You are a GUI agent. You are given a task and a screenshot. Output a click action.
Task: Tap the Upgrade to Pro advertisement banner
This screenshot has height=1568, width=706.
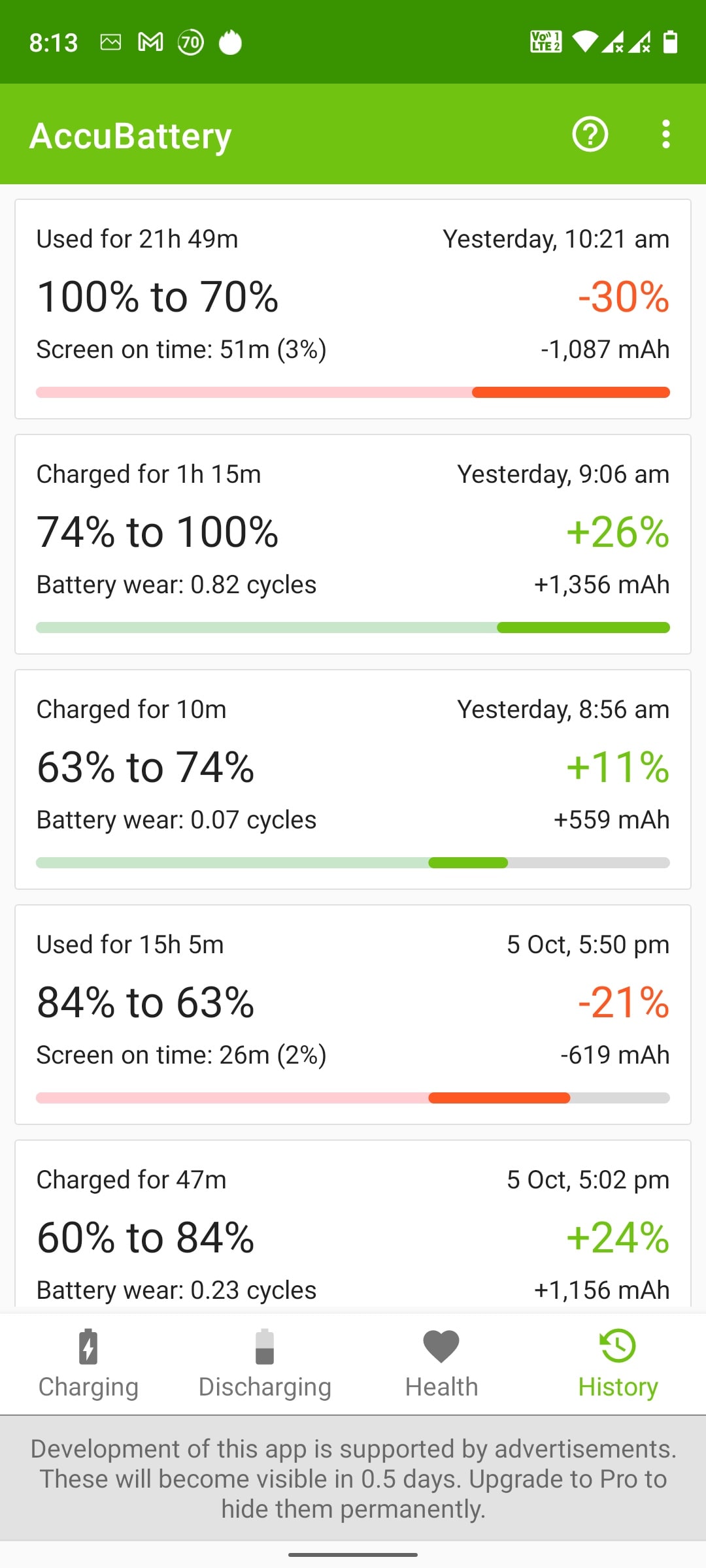(x=353, y=1478)
